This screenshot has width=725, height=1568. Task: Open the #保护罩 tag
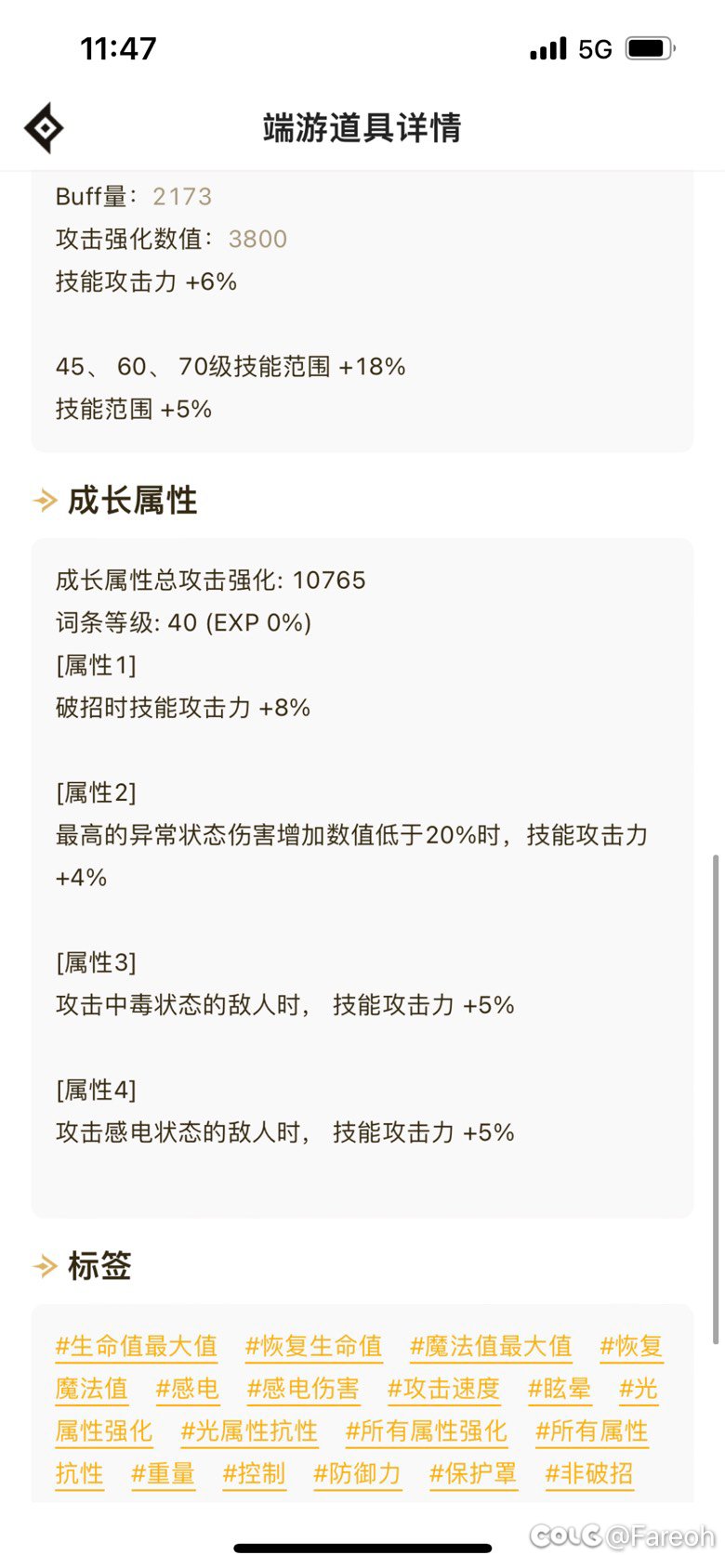pyautogui.click(x=473, y=1474)
